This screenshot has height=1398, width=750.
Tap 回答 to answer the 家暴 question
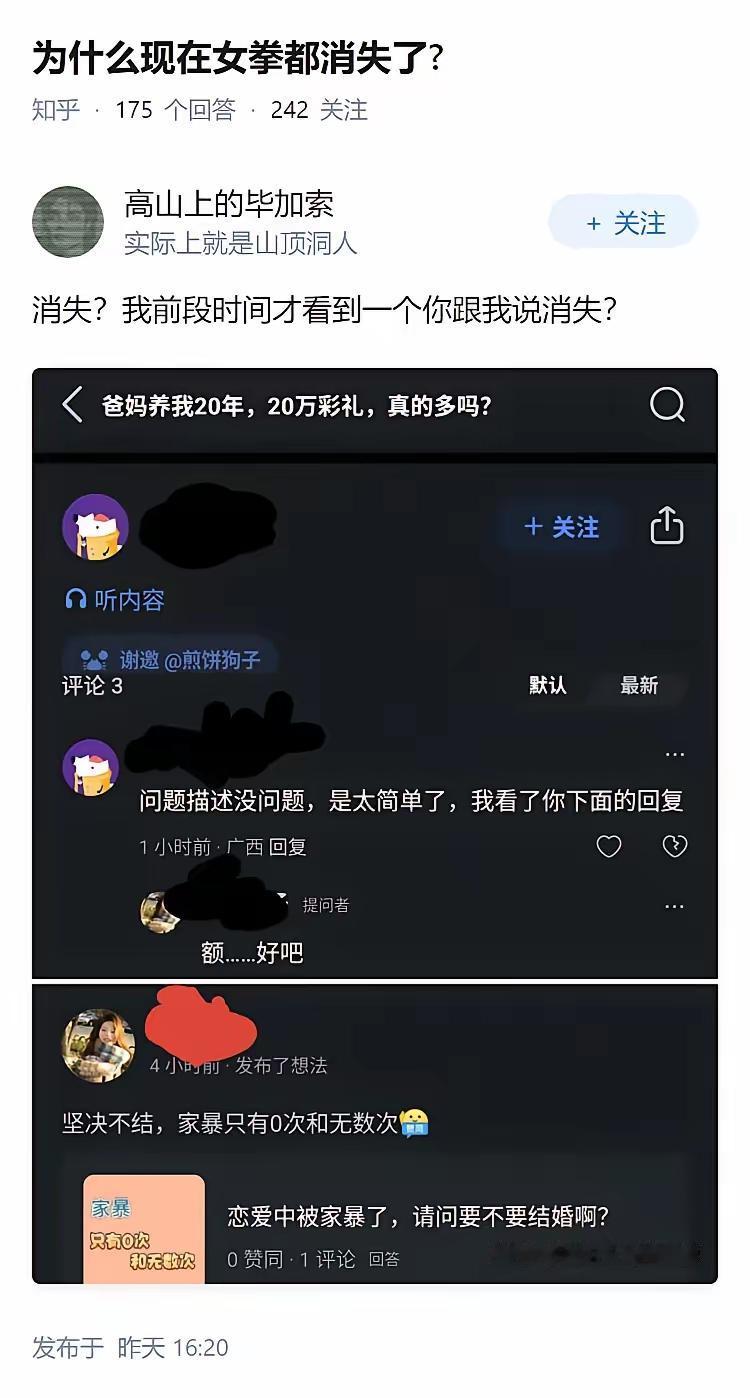tap(386, 1260)
